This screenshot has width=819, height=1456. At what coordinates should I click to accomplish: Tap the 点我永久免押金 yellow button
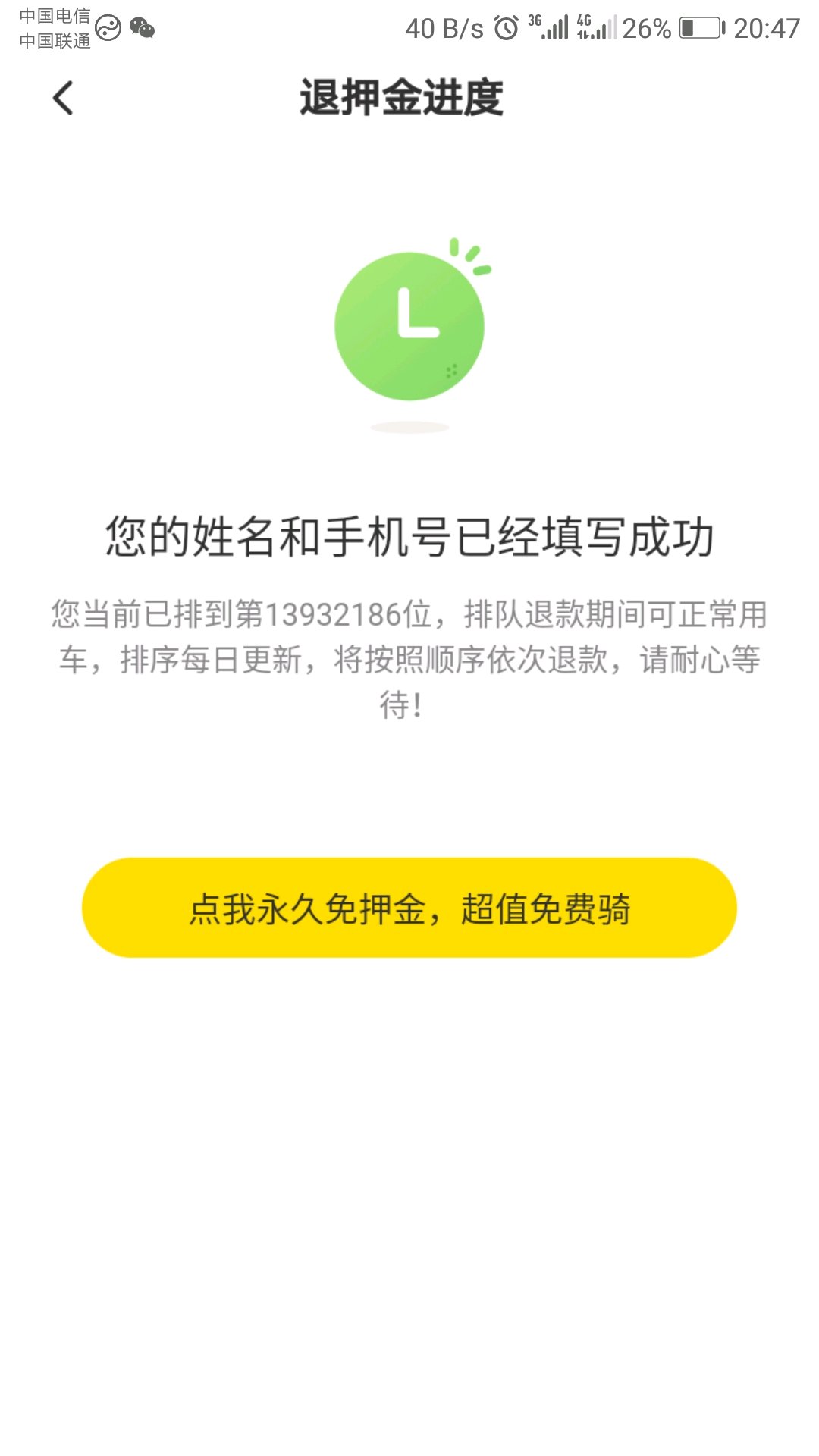tap(409, 908)
